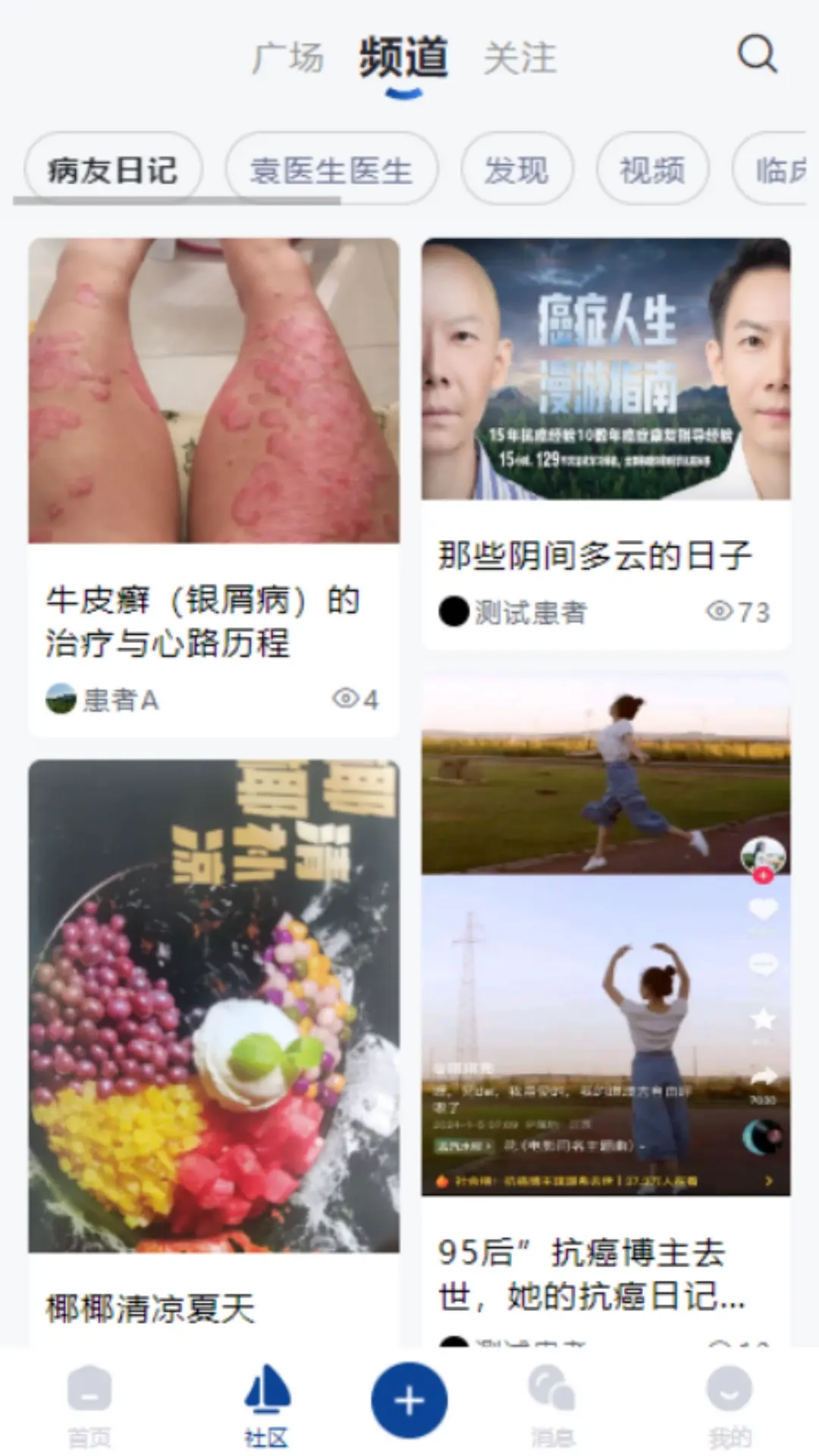Toggle follow via the red + on the avatar
The width and height of the screenshot is (819, 1456).
coord(764,876)
